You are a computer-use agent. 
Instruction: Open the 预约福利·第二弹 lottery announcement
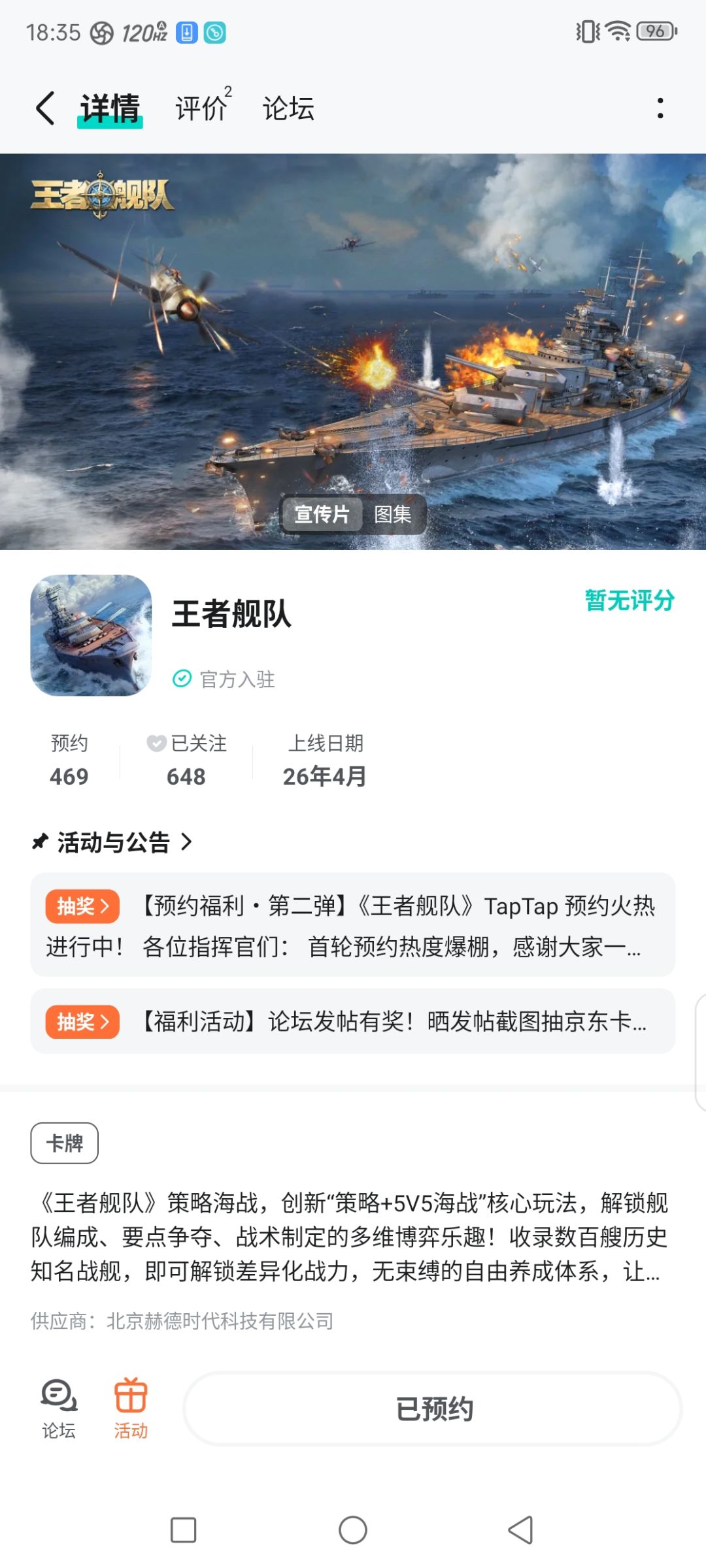pos(353,924)
